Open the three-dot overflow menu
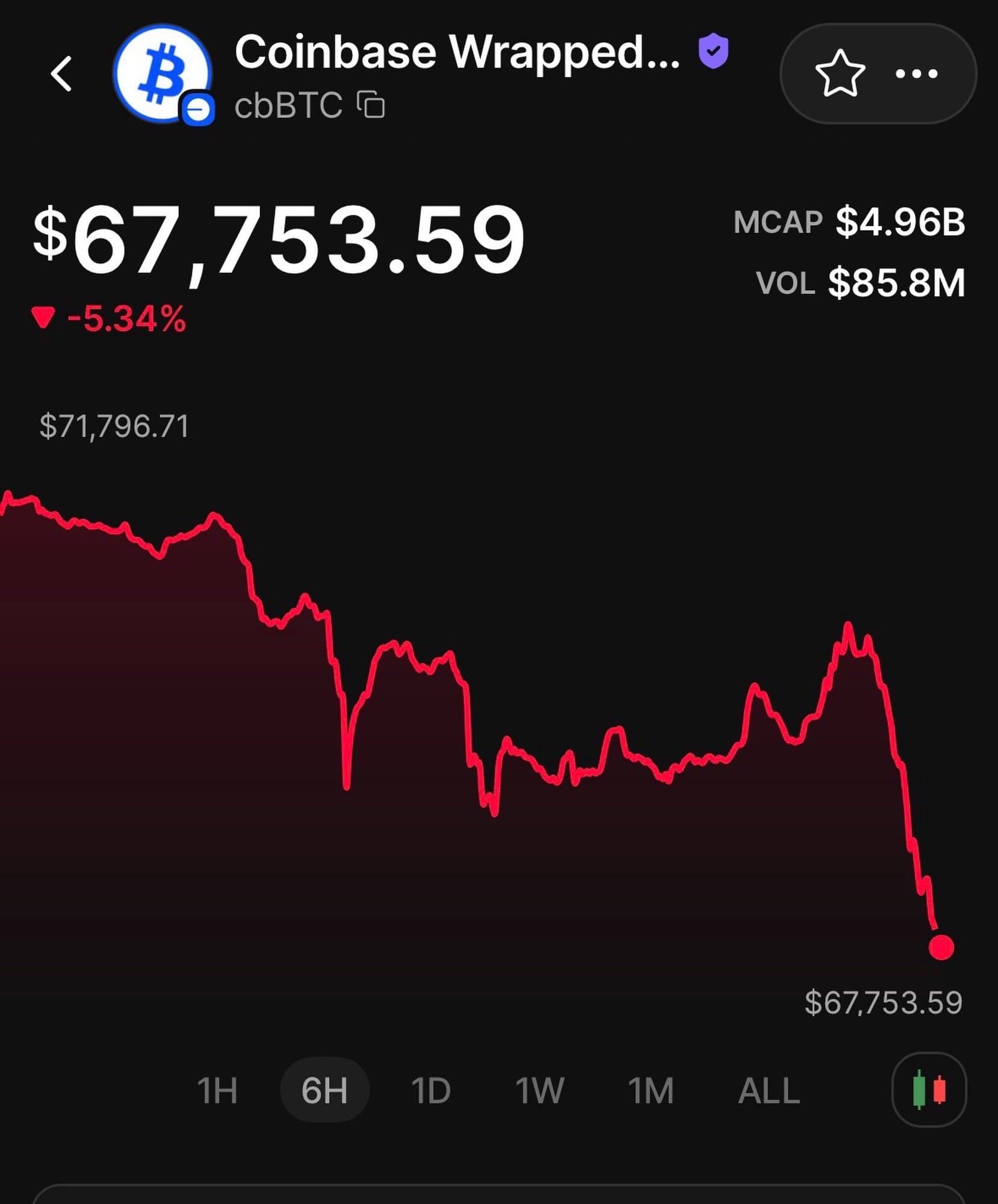This screenshot has height=1204, width=998. [916, 74]
